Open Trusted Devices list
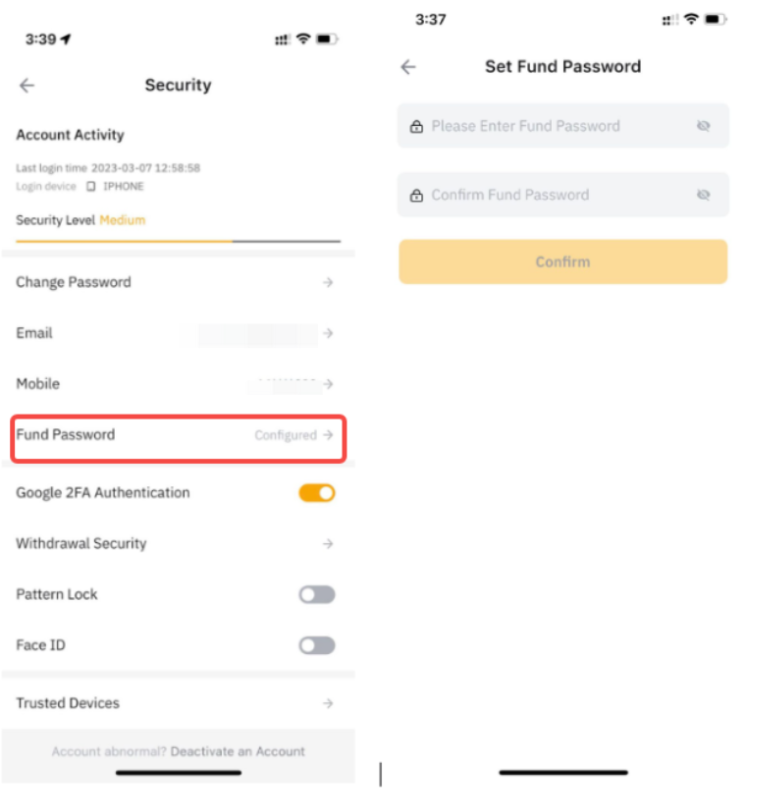 pos(175,704)
